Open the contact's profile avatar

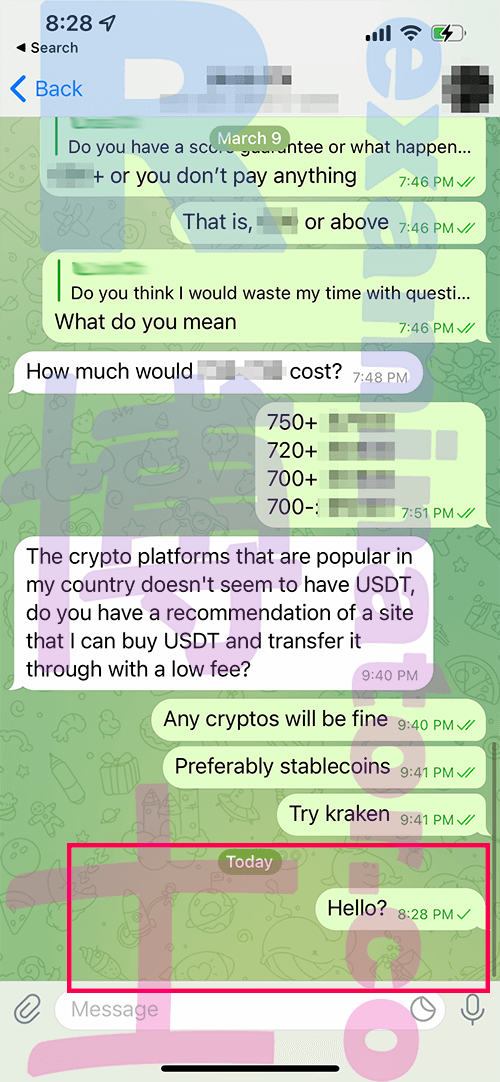pos(464,89)
